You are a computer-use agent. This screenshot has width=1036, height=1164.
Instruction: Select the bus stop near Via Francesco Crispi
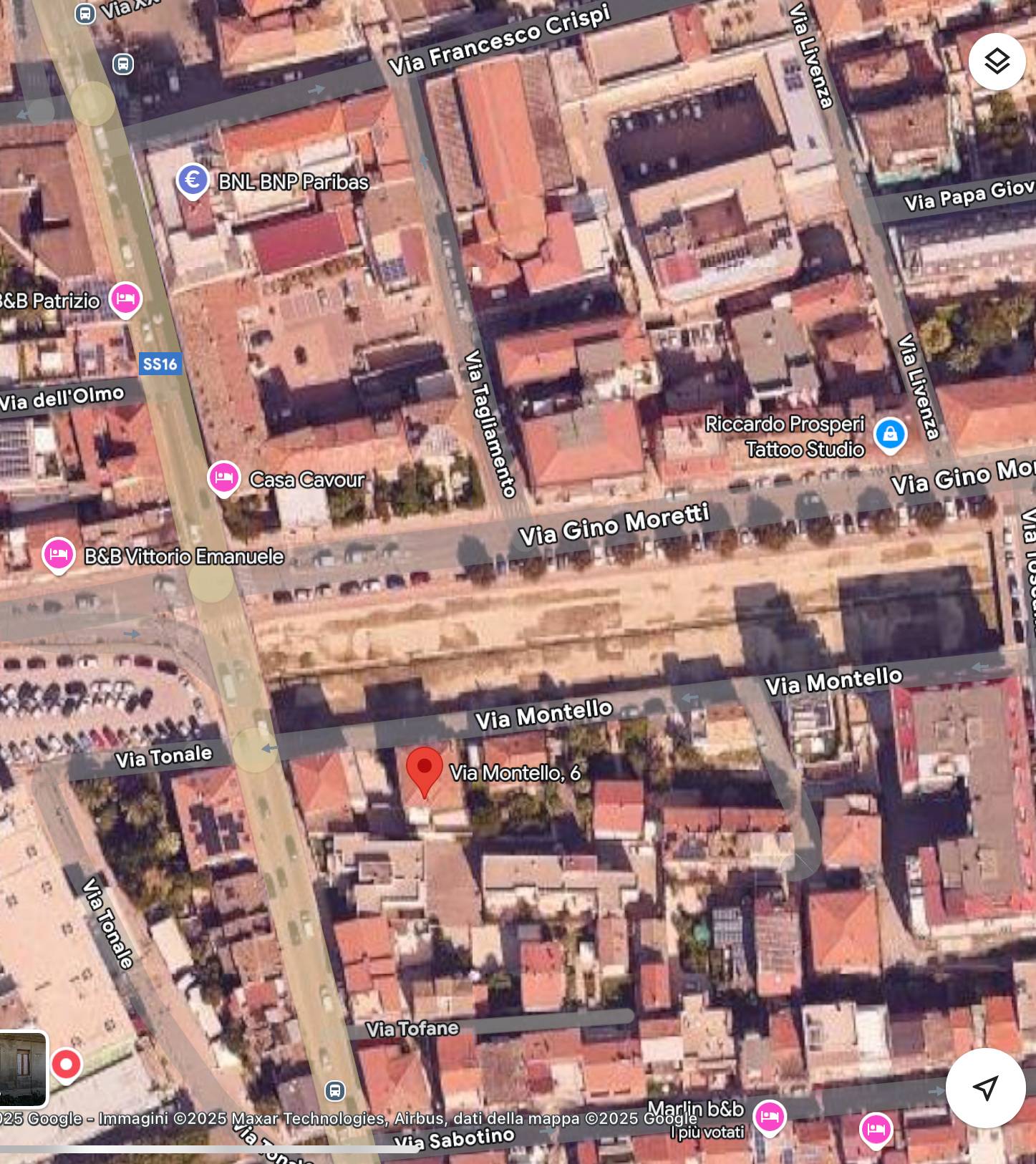(x=123, y=64)
